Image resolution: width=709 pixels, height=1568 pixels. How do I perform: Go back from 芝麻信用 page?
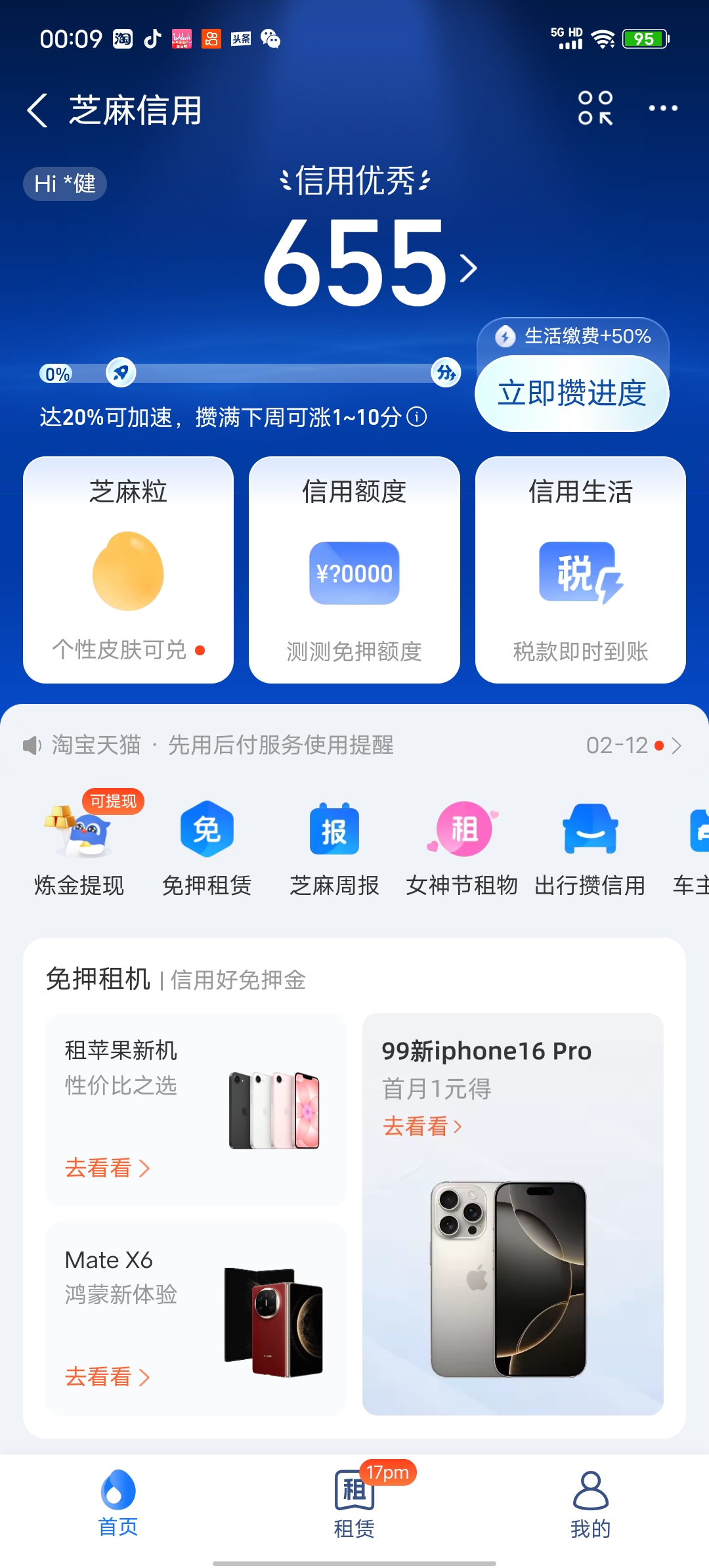38,110
